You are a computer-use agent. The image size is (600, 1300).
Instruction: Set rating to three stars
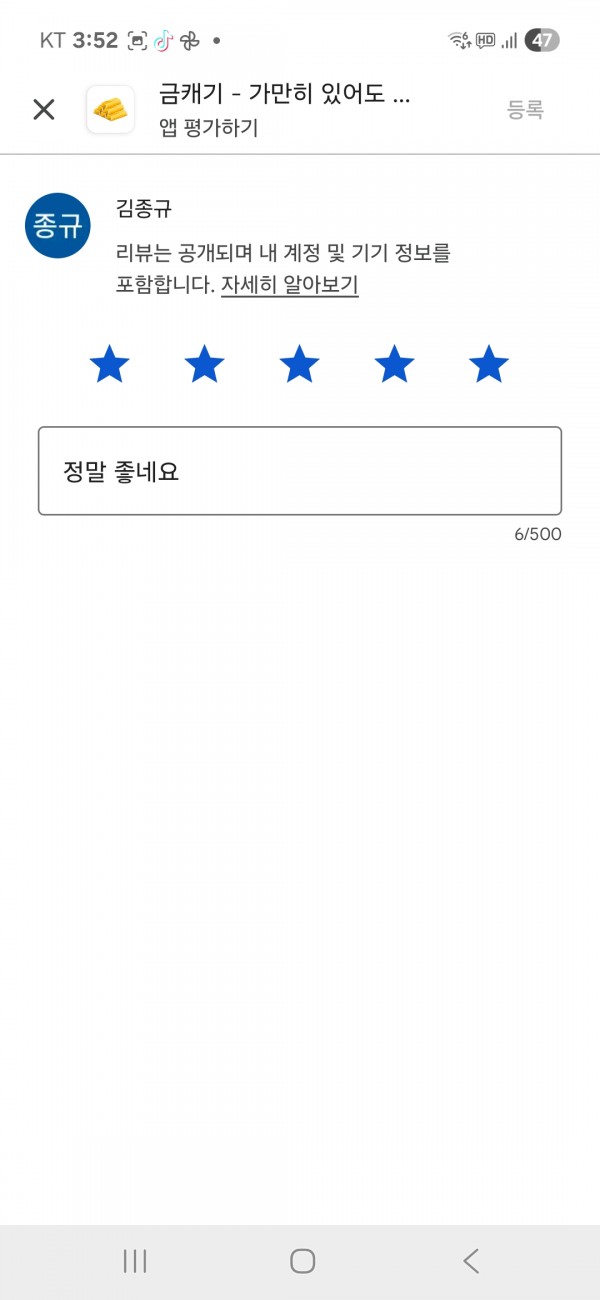pyautogui.click(x=299, y=365)
